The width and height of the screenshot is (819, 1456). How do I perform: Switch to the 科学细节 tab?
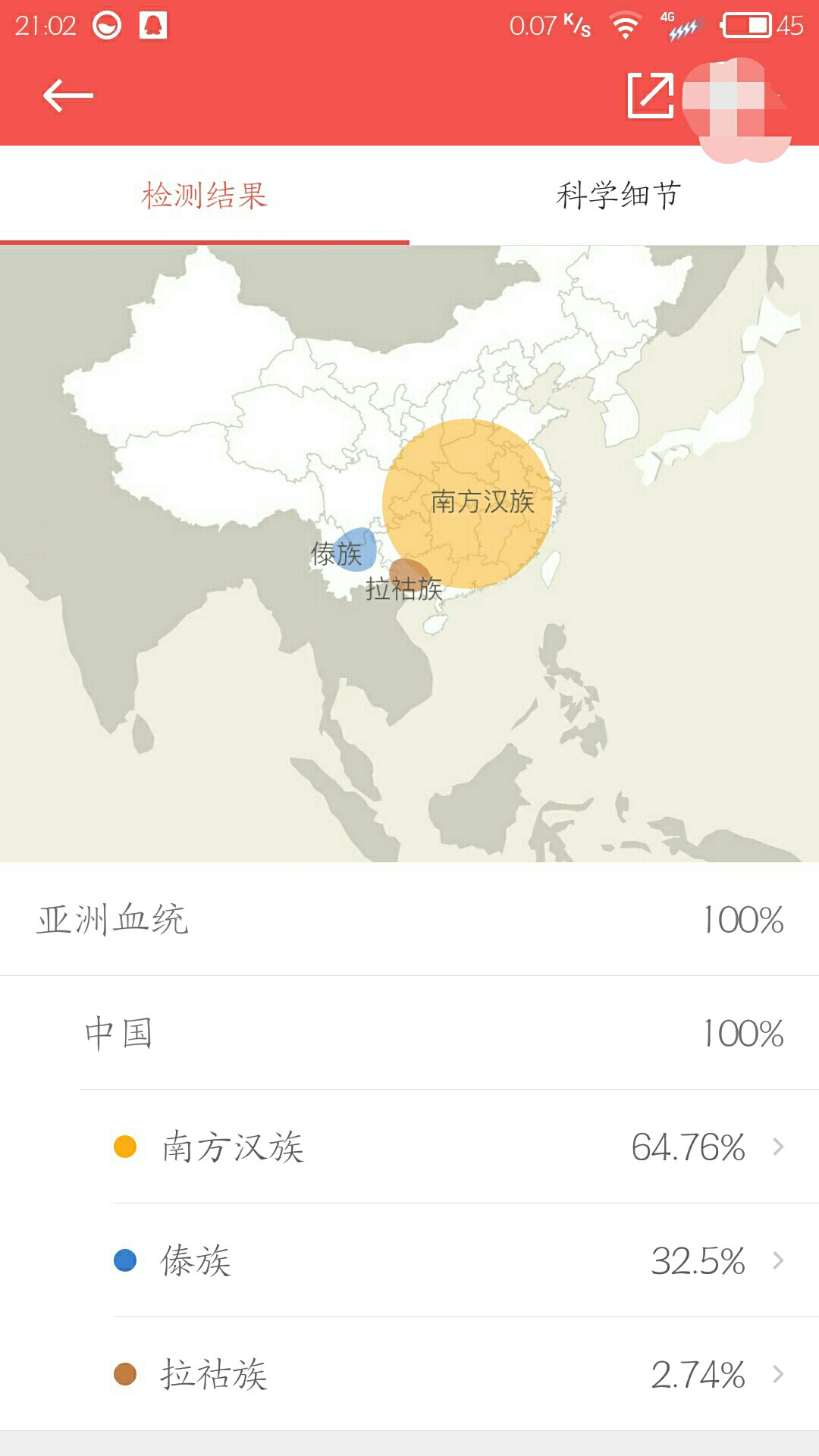[x=617, y=196]
